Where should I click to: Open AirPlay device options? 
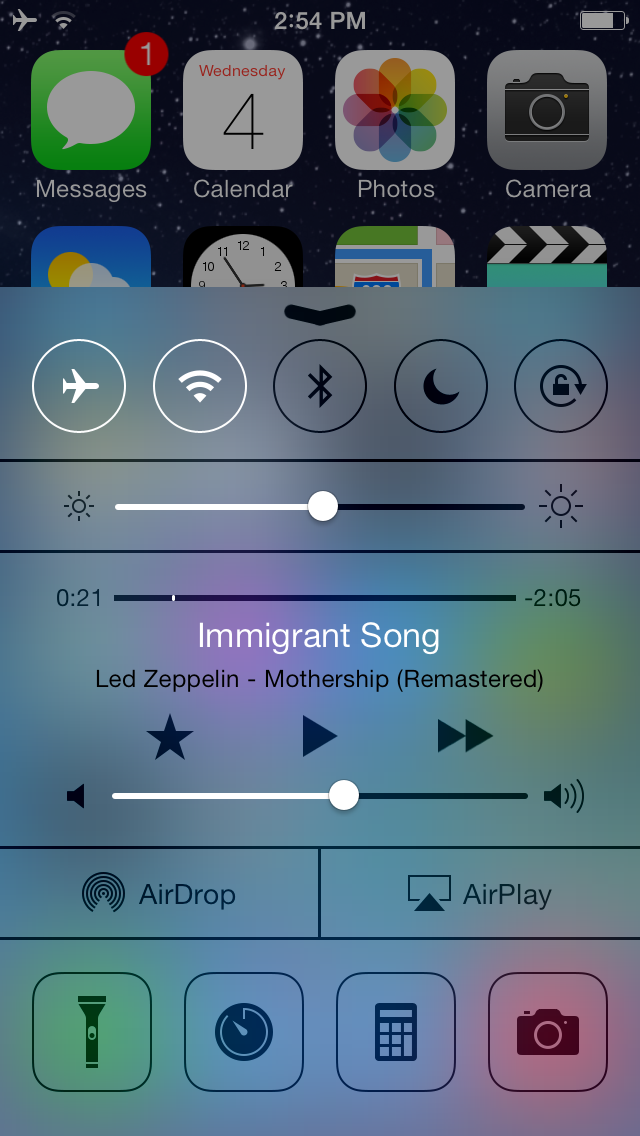480,893
